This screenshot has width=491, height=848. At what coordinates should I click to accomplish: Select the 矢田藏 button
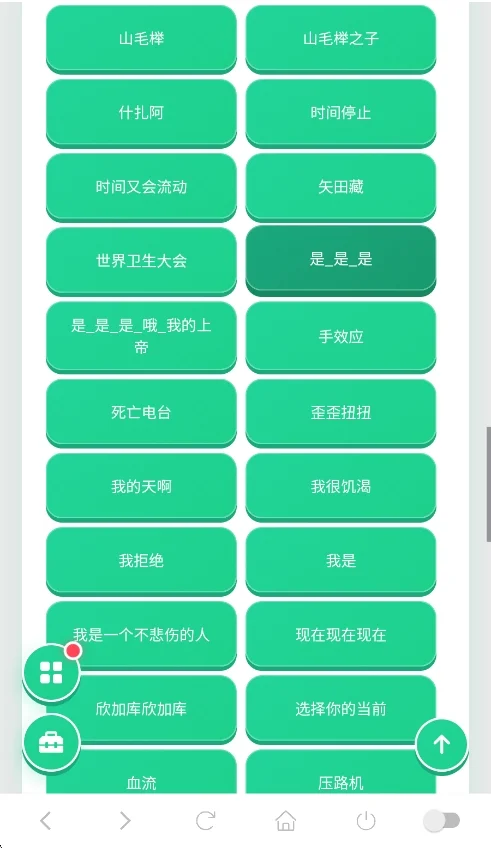click(341, 186)
